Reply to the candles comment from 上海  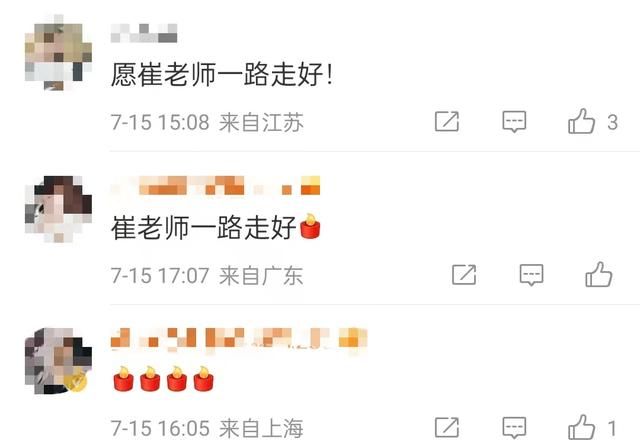click(513, 427)
